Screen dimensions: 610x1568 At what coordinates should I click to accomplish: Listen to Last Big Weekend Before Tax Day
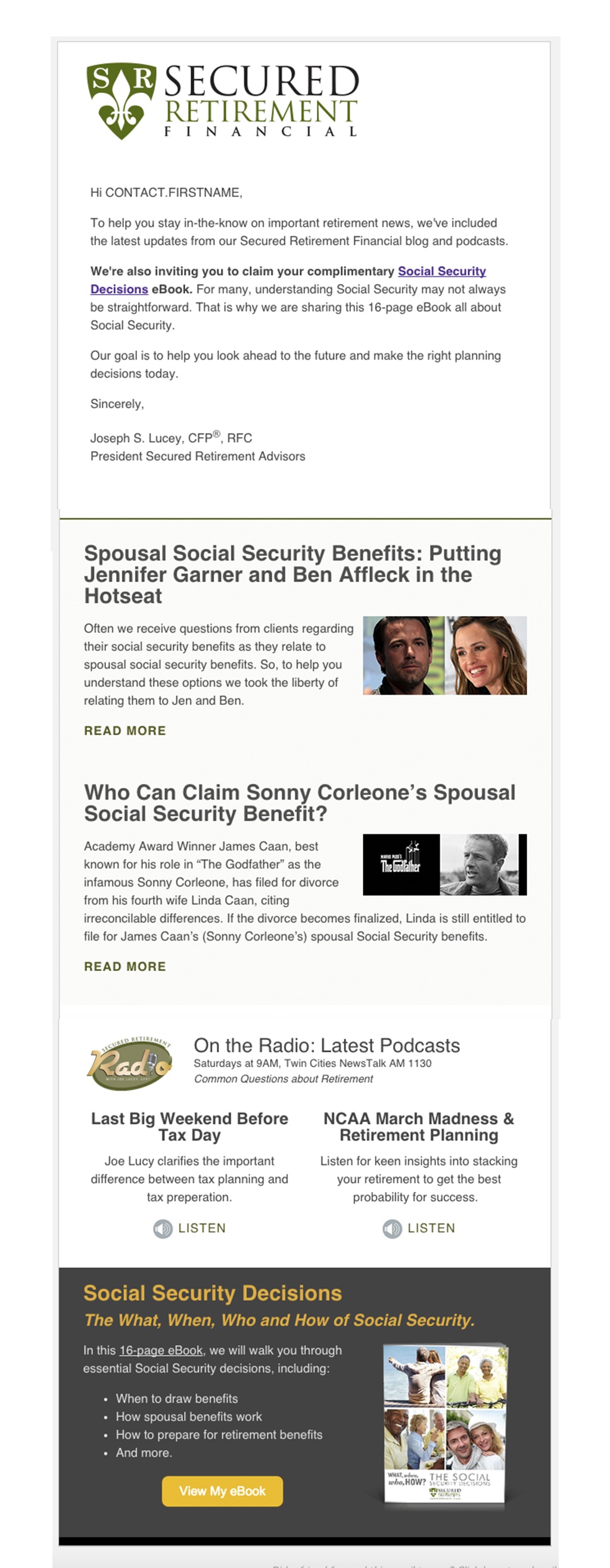[189, 1227]
